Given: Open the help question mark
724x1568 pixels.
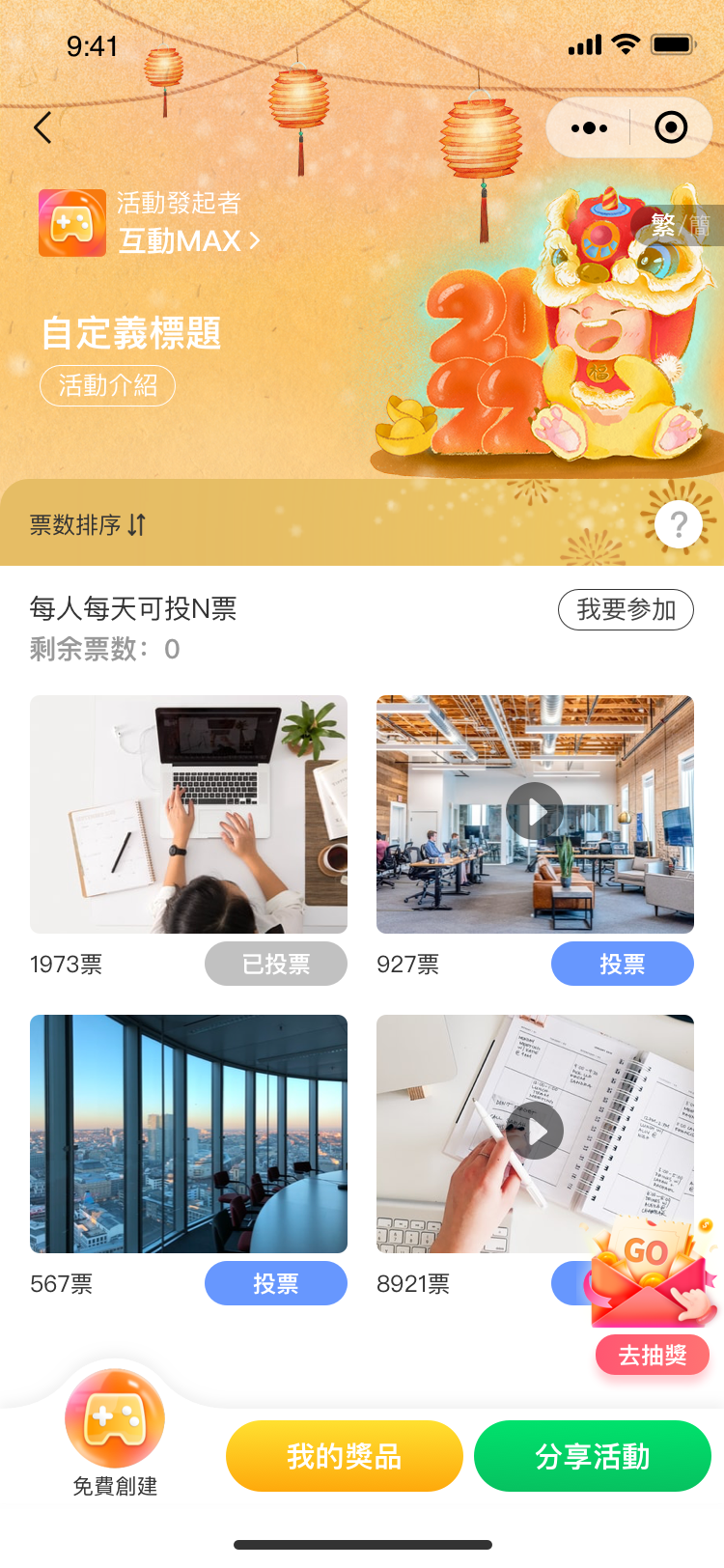Looking at the screenshot, I should pos(678,525).
